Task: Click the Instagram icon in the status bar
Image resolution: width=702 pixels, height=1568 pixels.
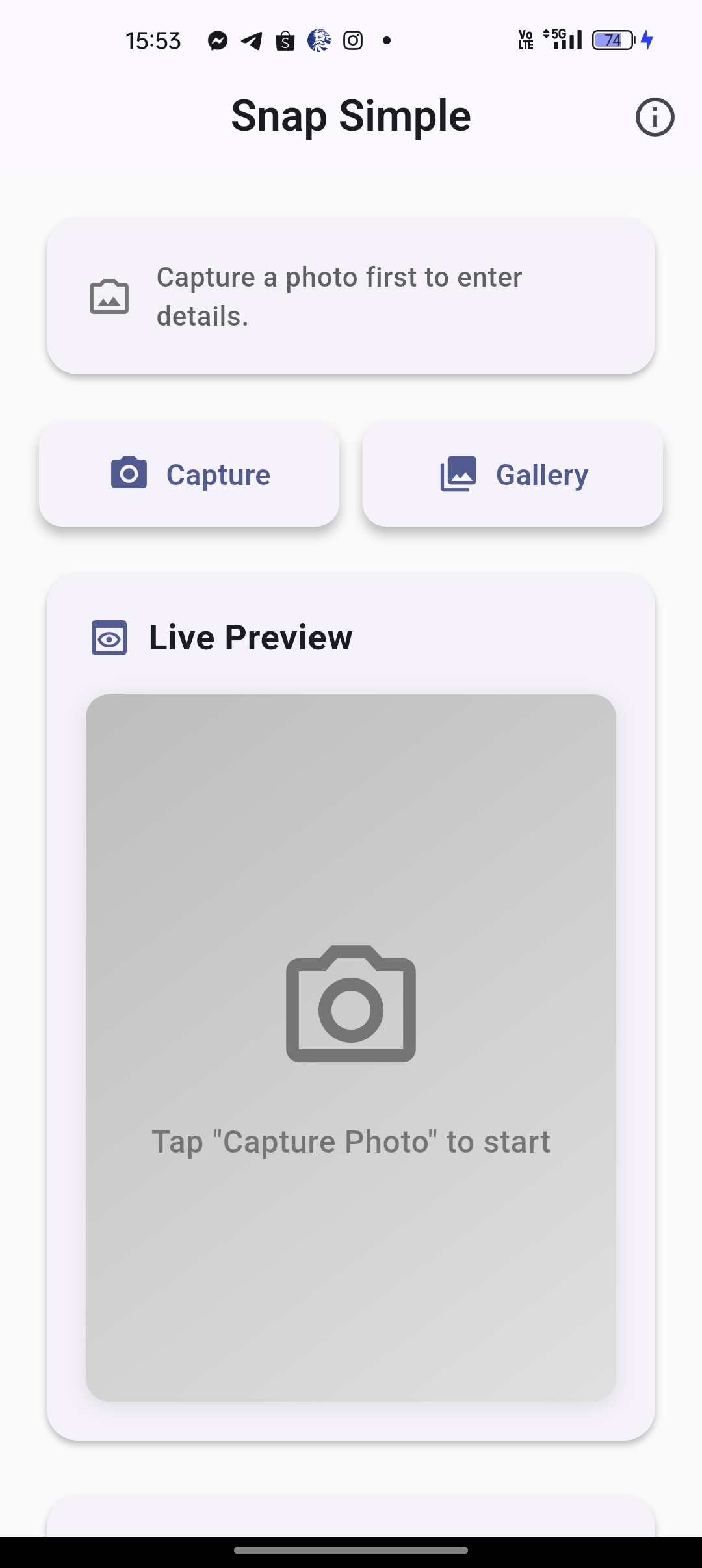Action: tap(353, 40)
